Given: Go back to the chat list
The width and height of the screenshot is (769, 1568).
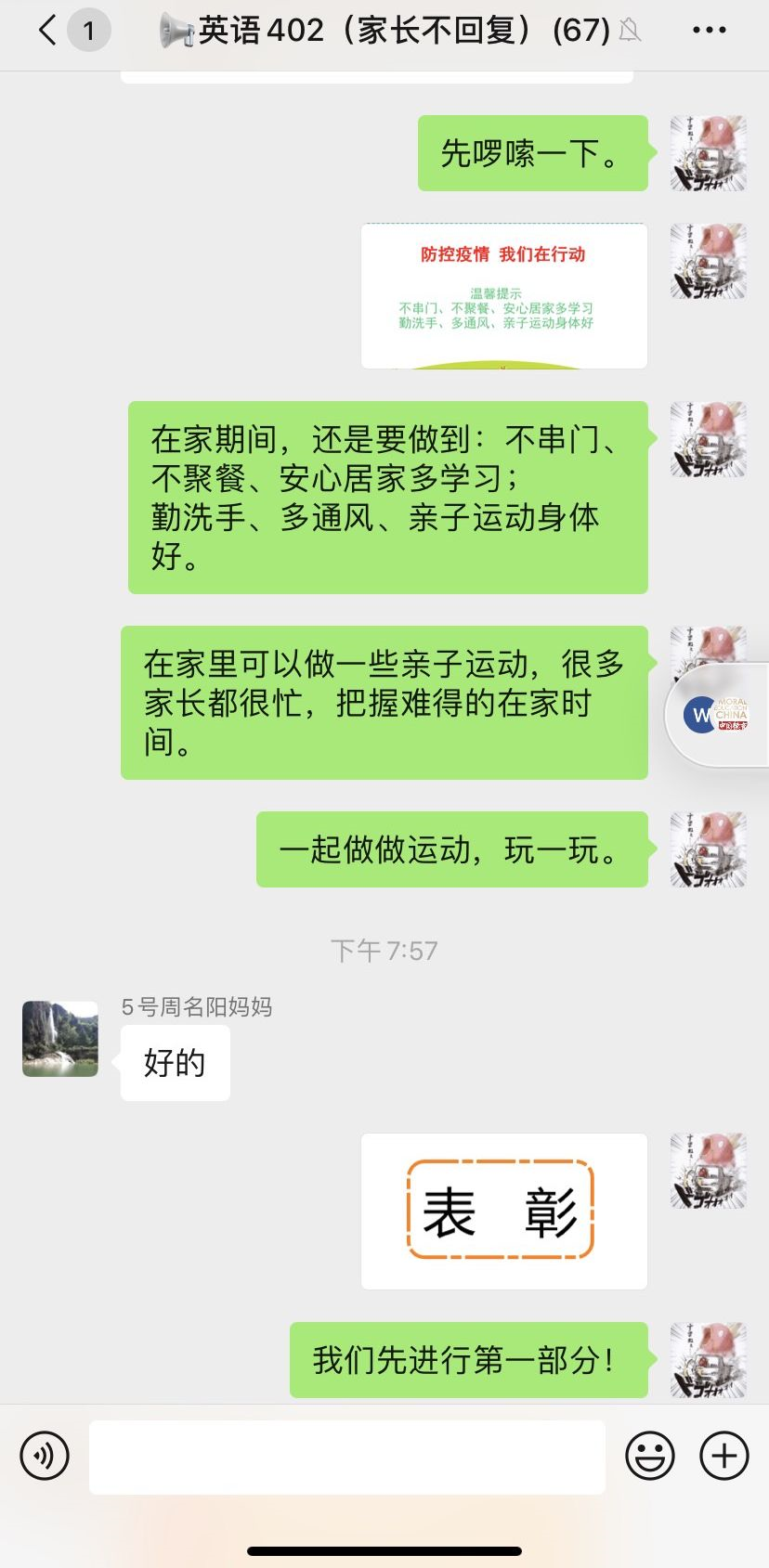Looking at the screenshot, I should [x=48, y=31].
